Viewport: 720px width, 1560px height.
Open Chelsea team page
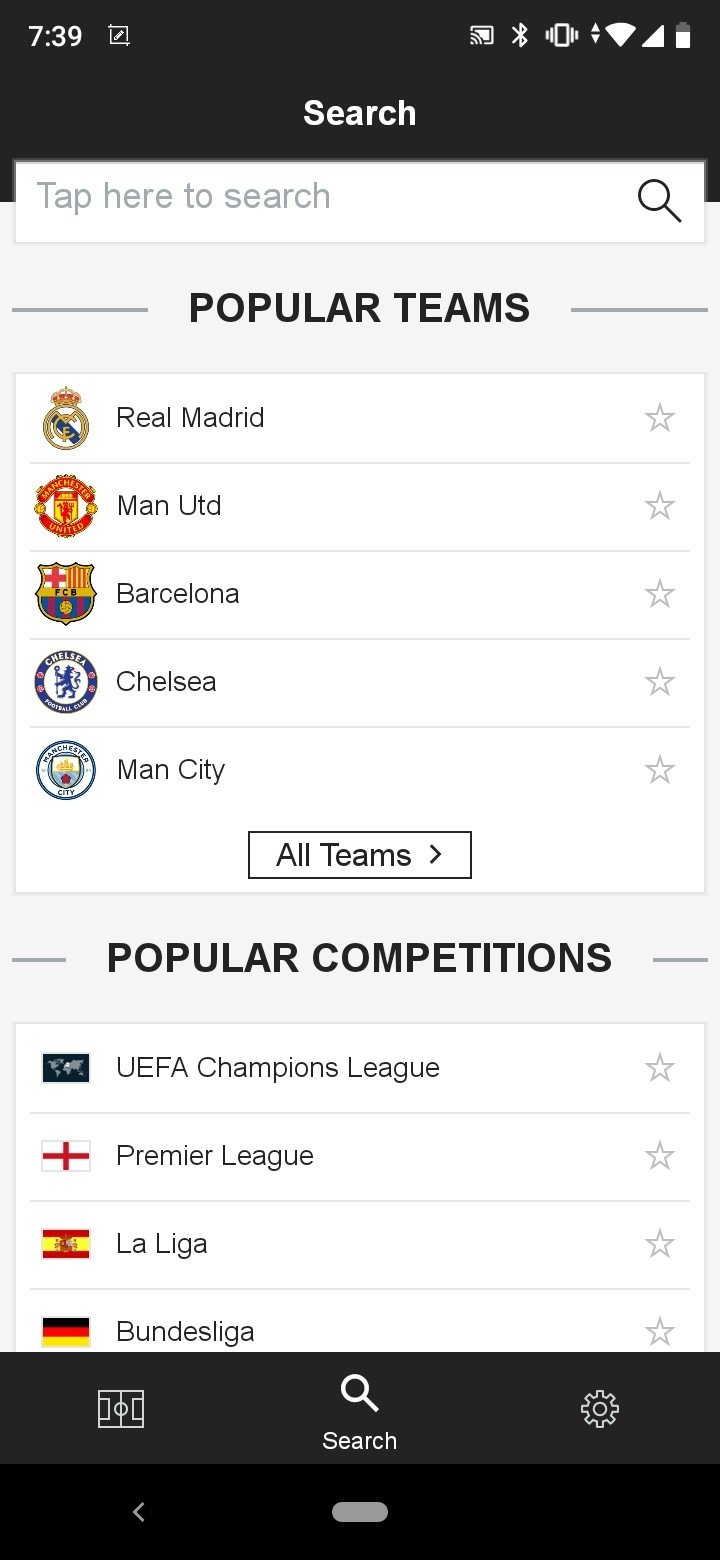coord(360,682)
